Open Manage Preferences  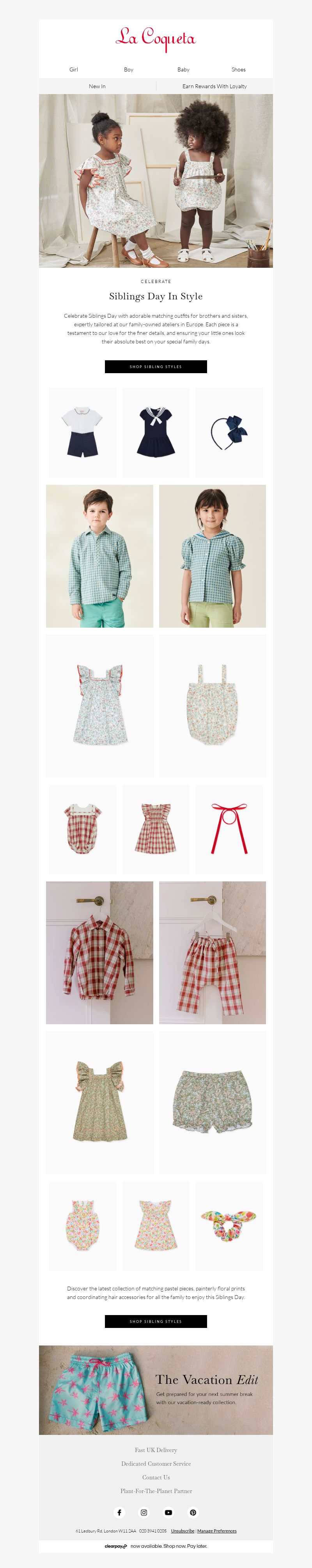click(216, 1530)
